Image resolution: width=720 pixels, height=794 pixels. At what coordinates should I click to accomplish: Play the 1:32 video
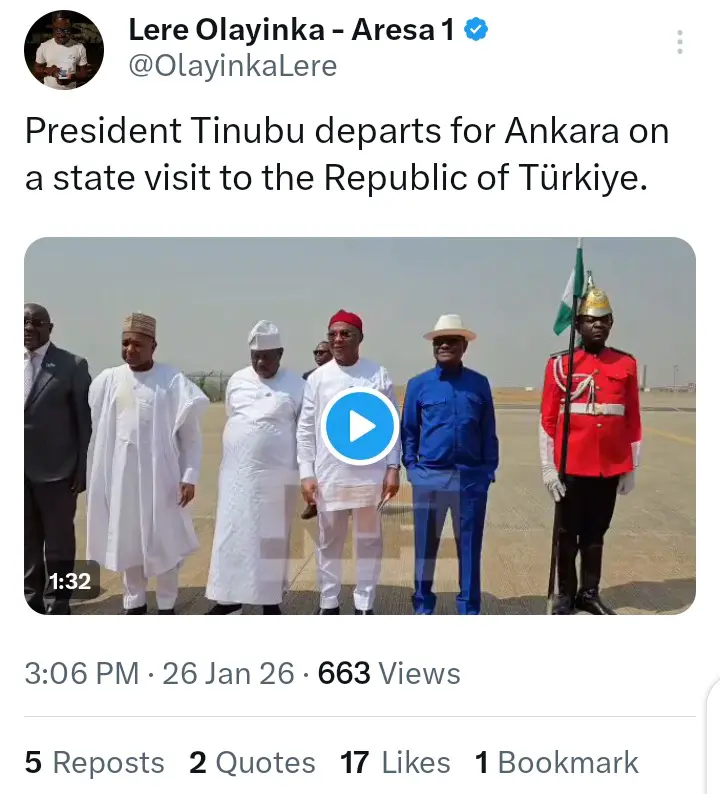click(x=360, y=426)
